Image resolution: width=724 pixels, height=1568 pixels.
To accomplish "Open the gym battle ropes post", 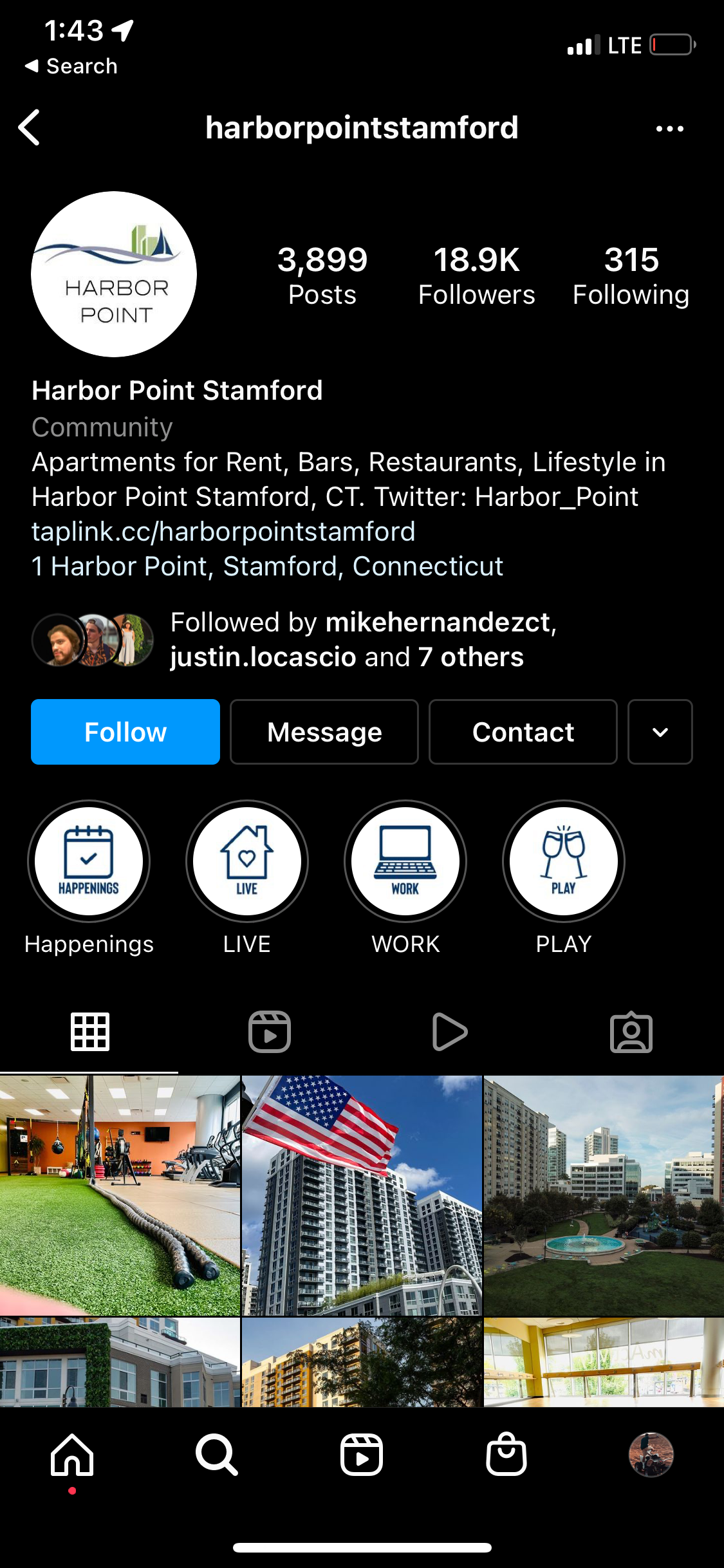I will click(x=120, y=1195).
